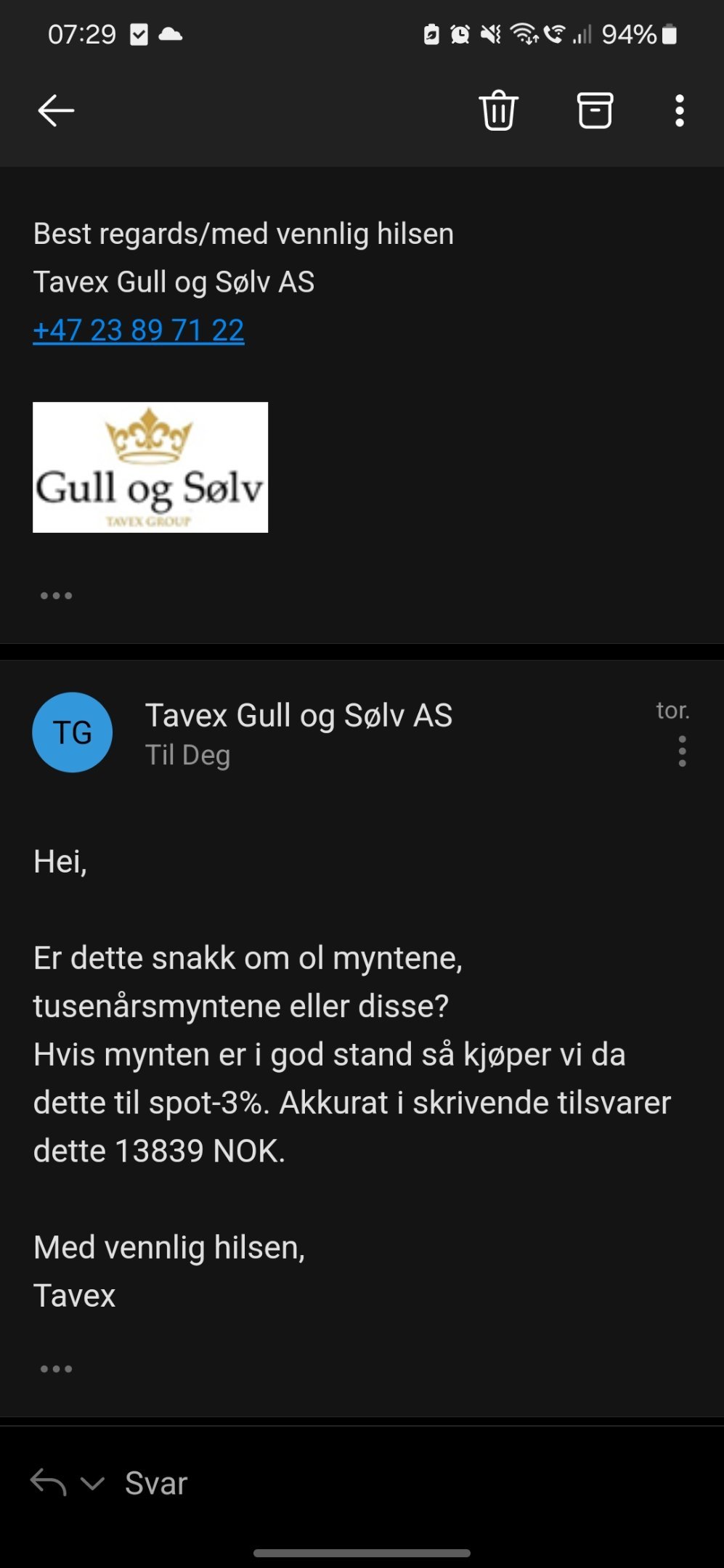724x1568 pixels.
Task: Expand quoted text under the Gull og Sølv logo
Action: pyautogui.click(x=56, y=596)
